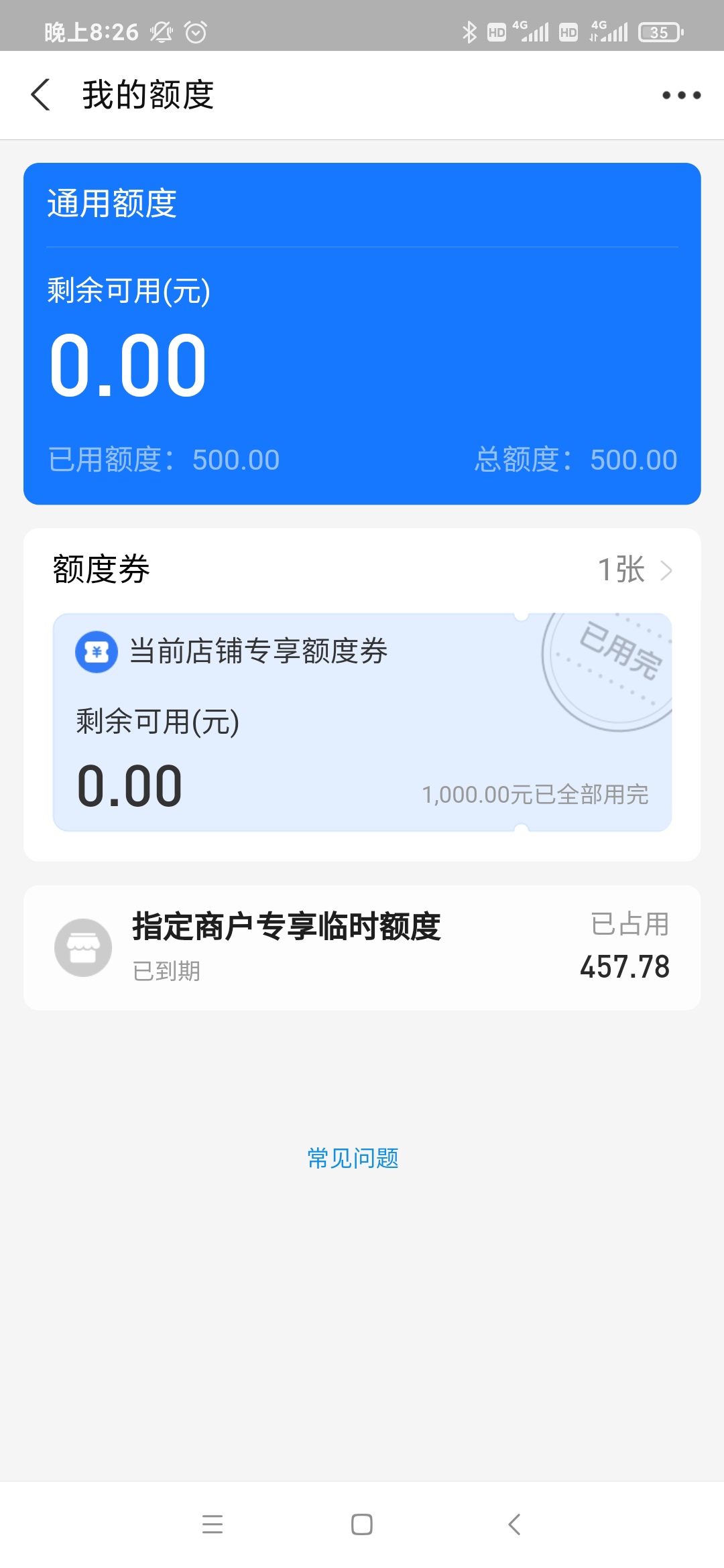The height and width of the screenshot is (1568, 724).
Task: Open the 常见问题 link
Action: tap(353, 1158)
